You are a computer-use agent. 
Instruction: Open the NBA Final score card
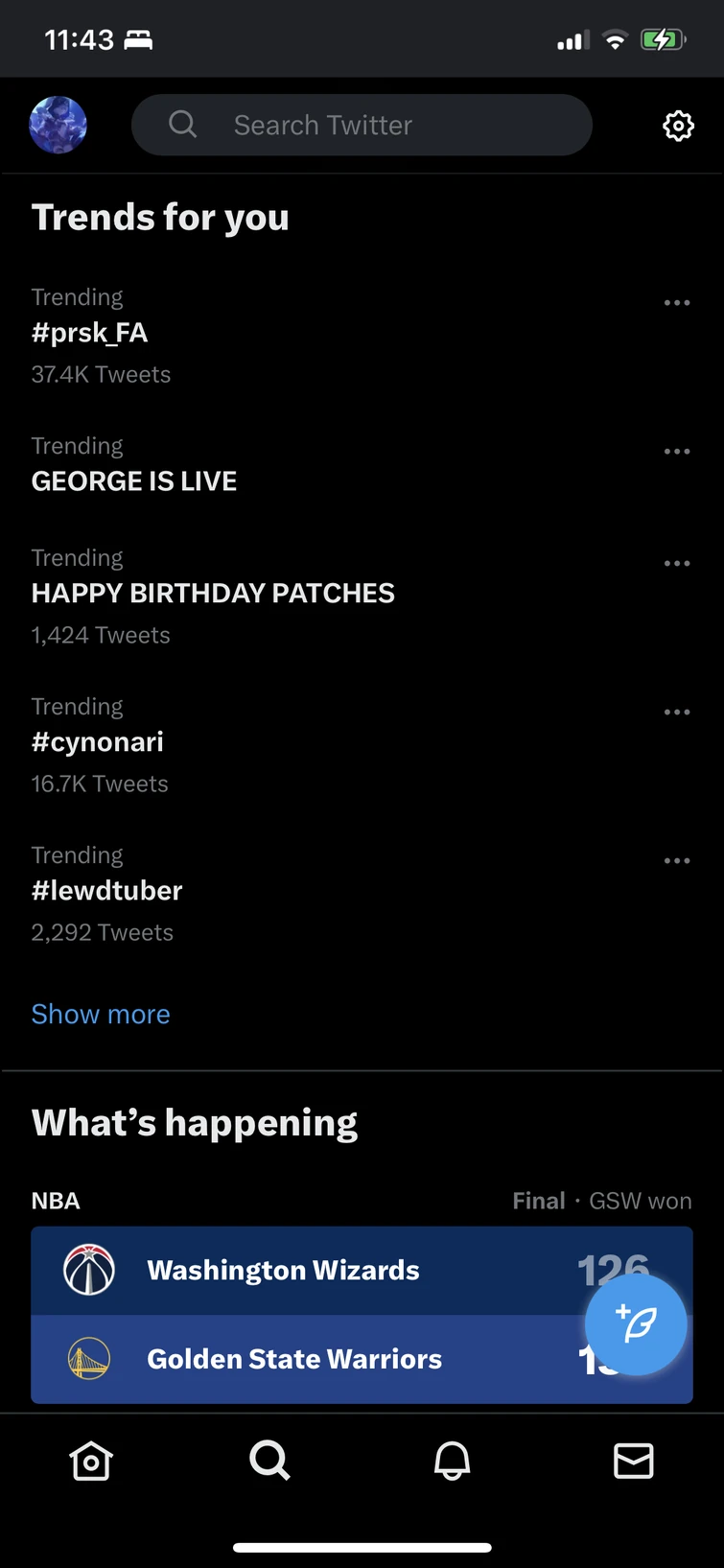point(362,1315)
